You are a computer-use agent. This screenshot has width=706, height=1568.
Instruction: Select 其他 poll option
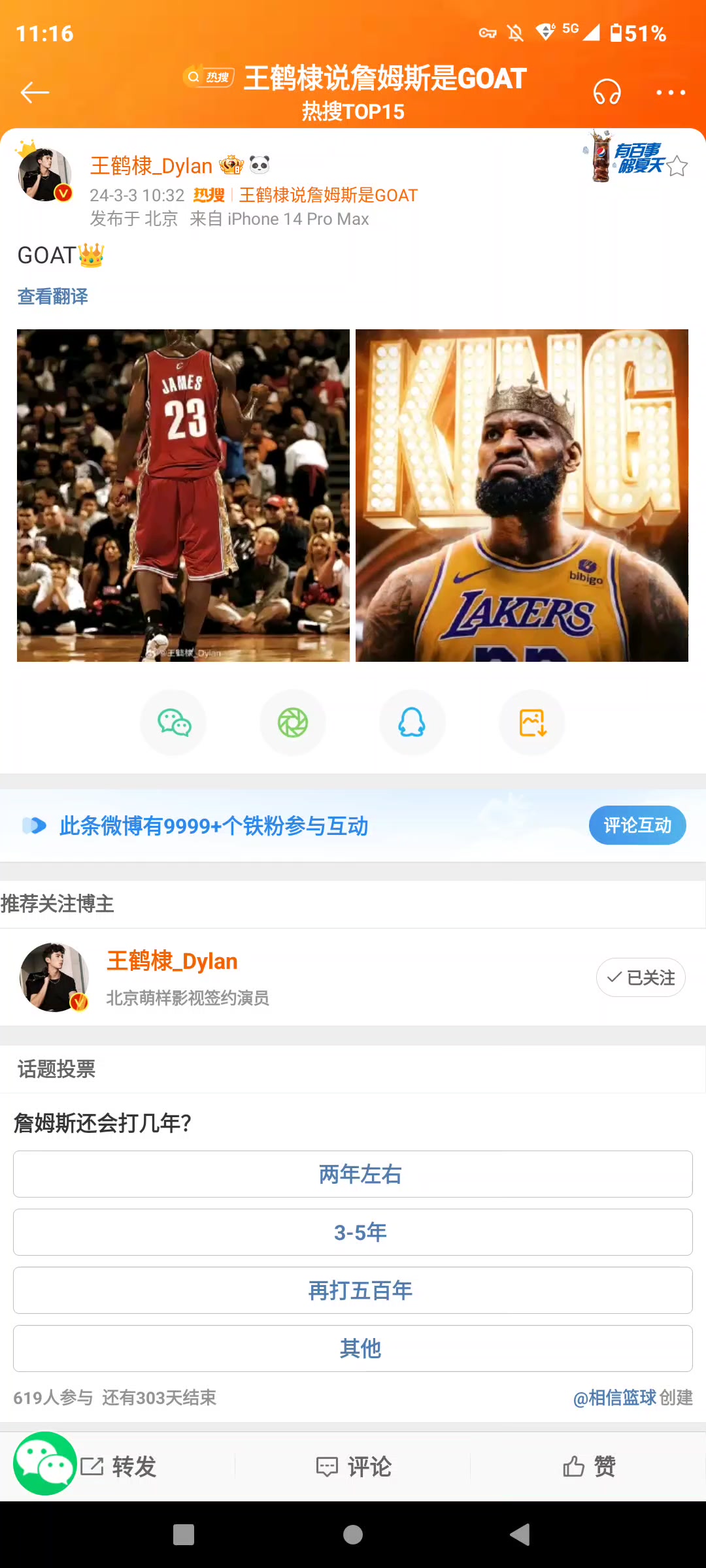tap(353, 1348)
